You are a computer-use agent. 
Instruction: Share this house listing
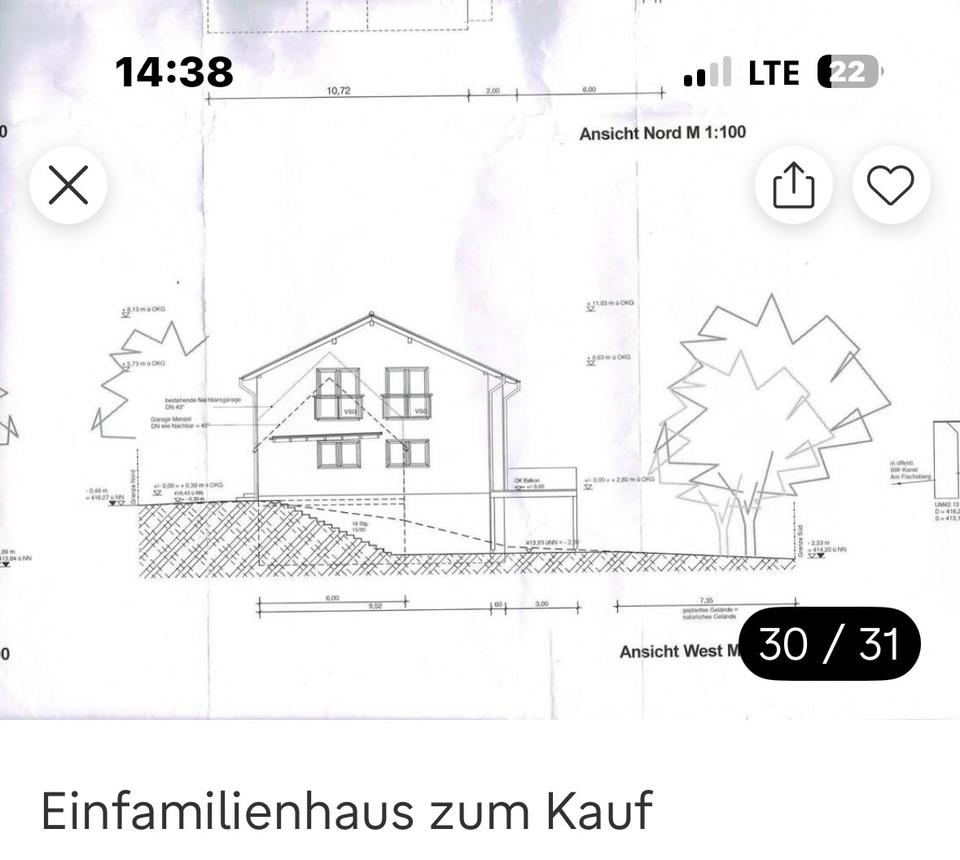tap(794, 185)
